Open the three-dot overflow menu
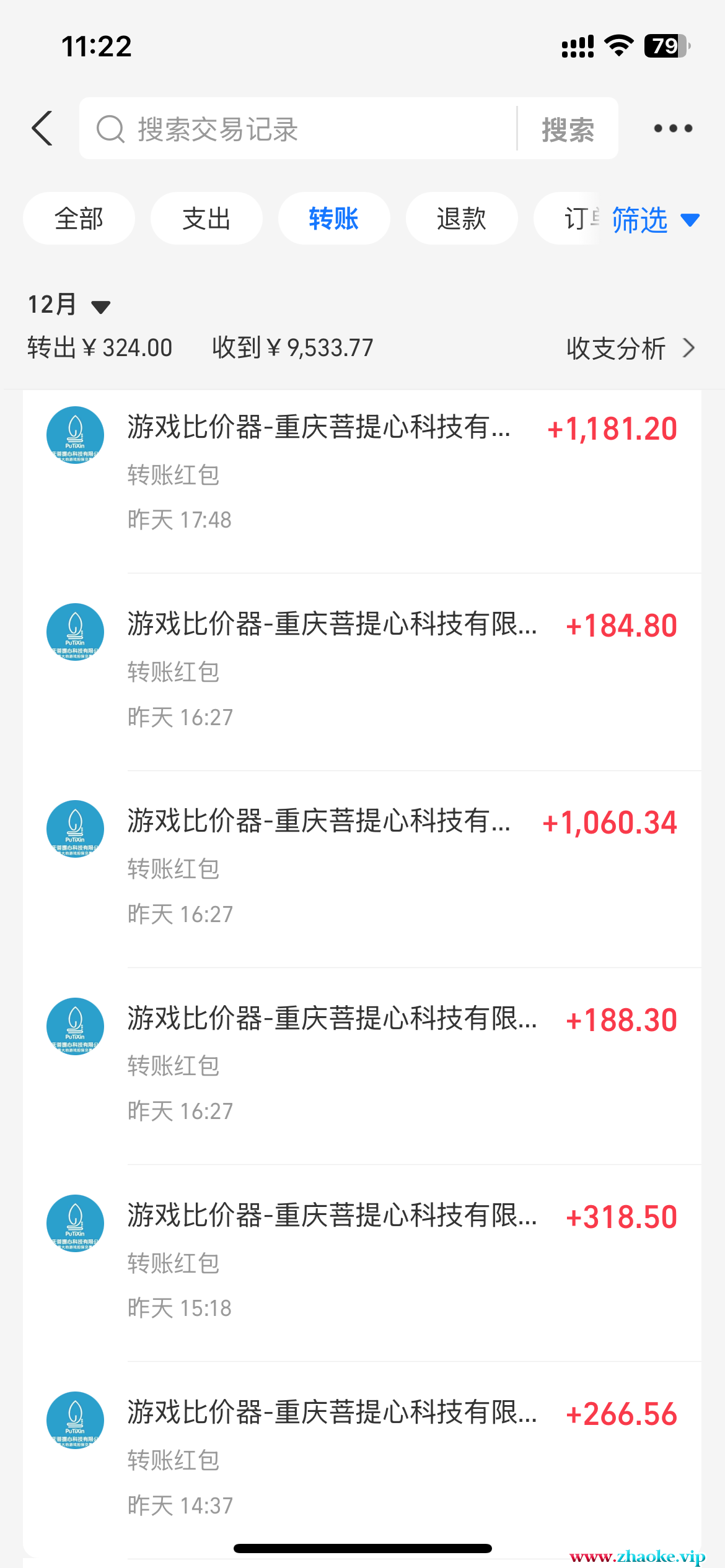 673,128
